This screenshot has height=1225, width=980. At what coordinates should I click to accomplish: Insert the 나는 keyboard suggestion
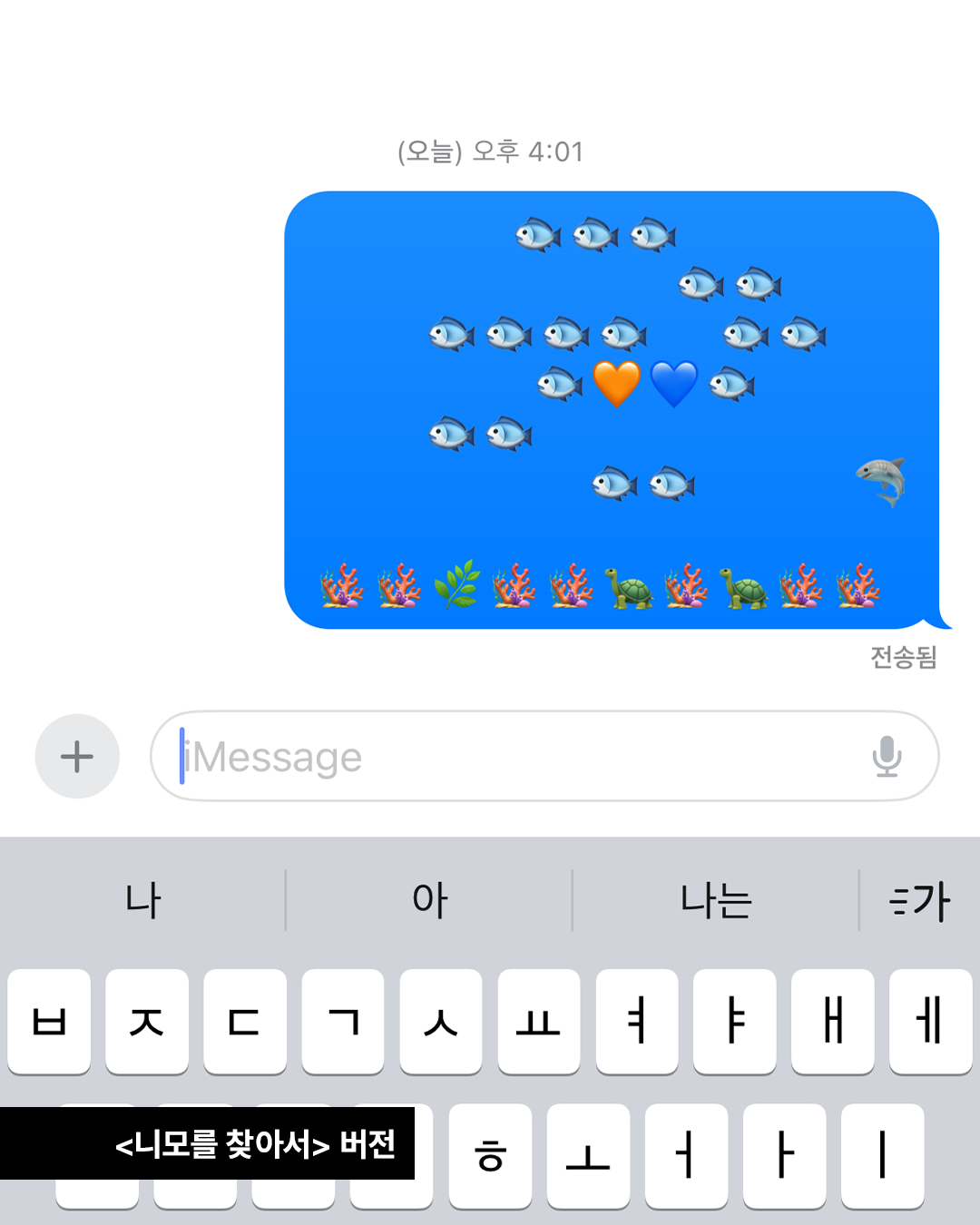716,900
